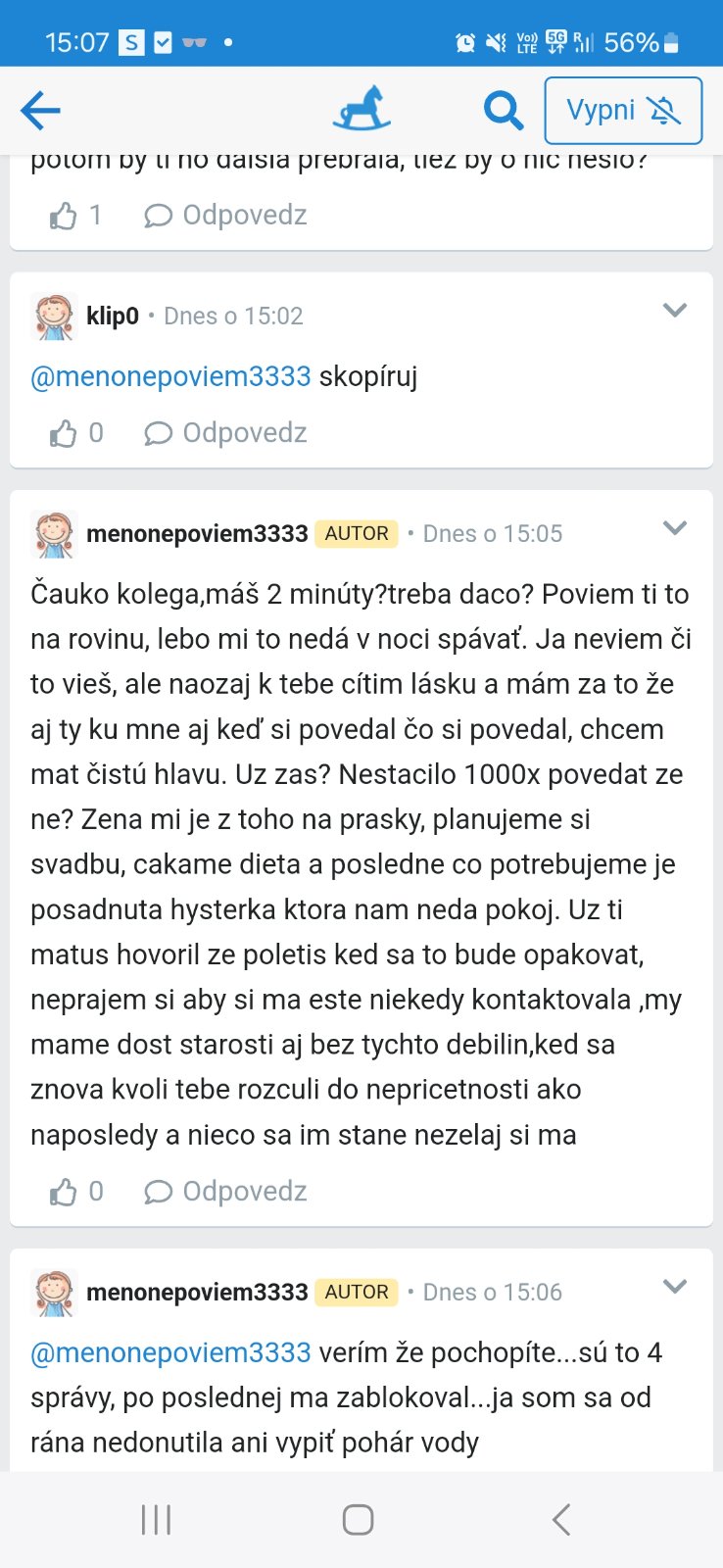Expand options chevron on the 15:05 comment
The image size is (723, 1568).
[675, 528]
